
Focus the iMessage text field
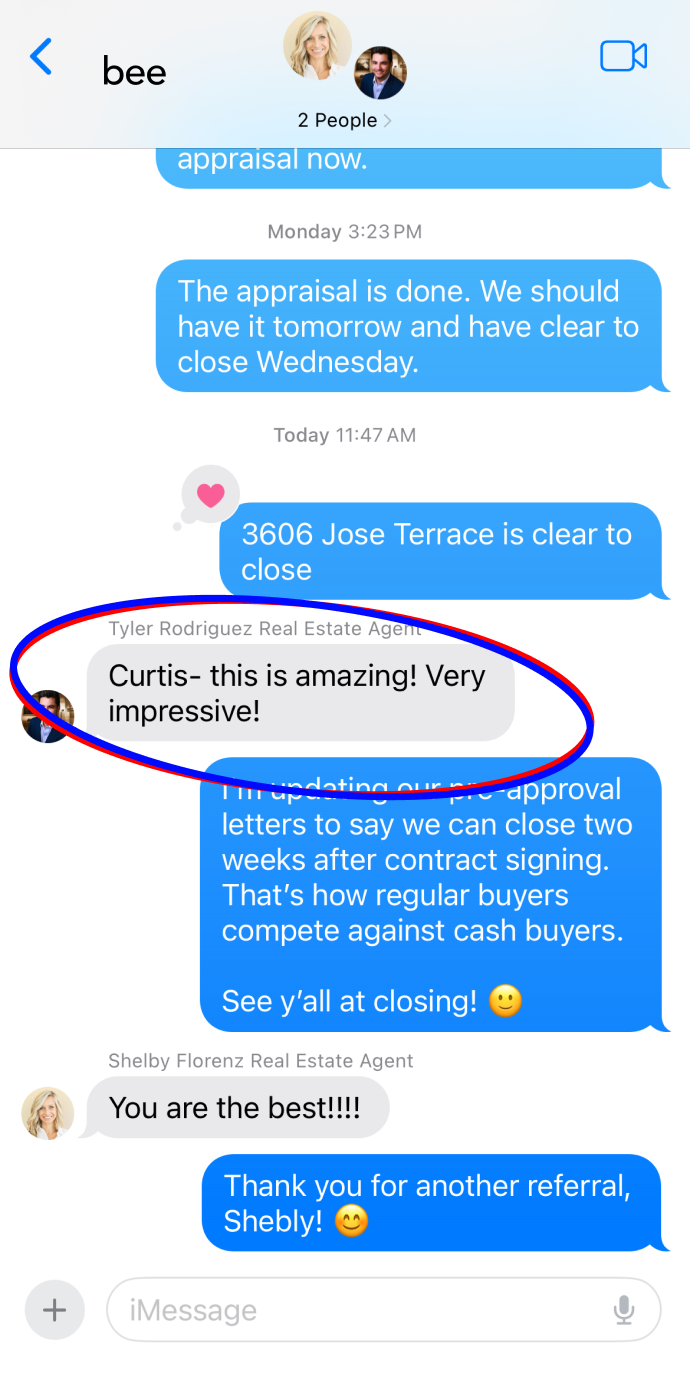tap(360, 1309)
